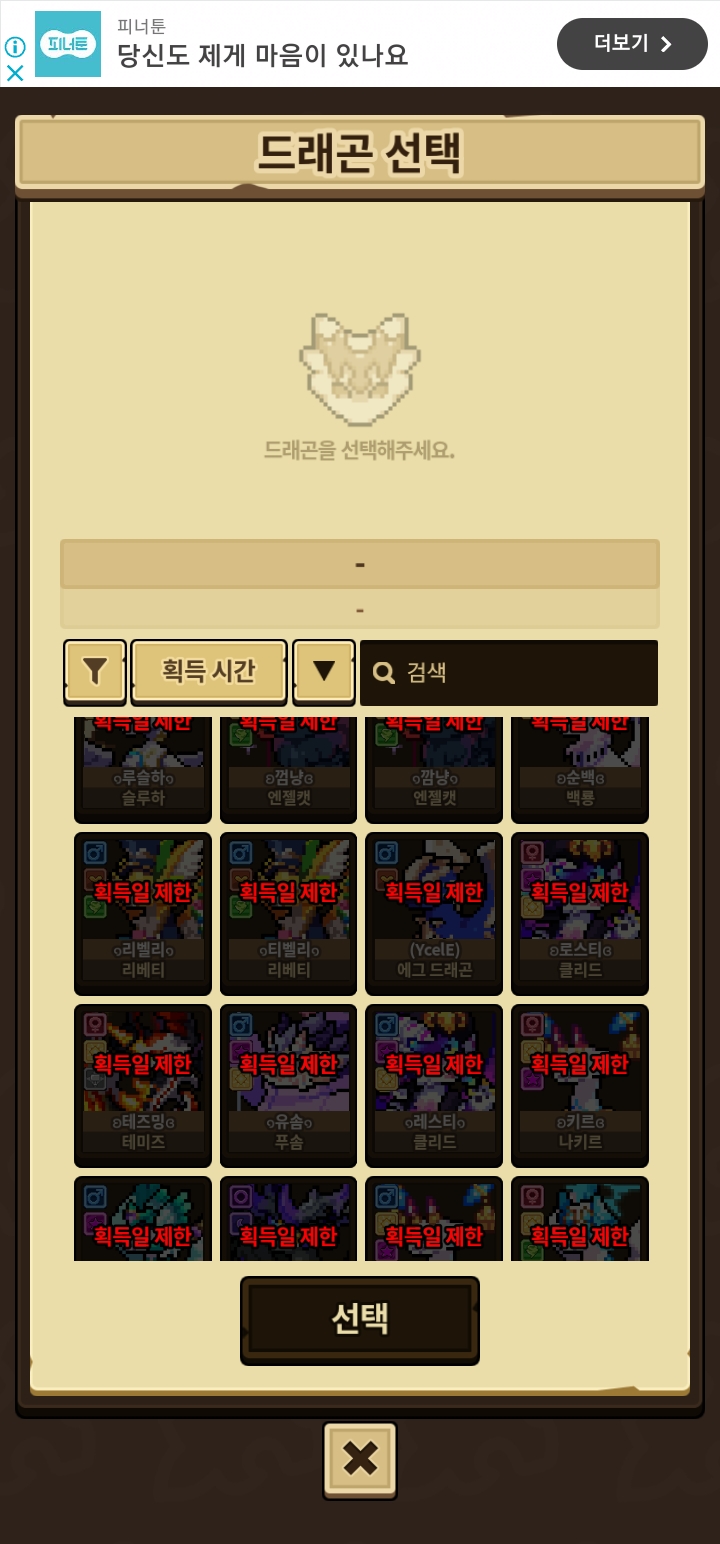Open the dragon filter funnel icon
Viewport: 720px width, 1544px height.
point(95,671)
